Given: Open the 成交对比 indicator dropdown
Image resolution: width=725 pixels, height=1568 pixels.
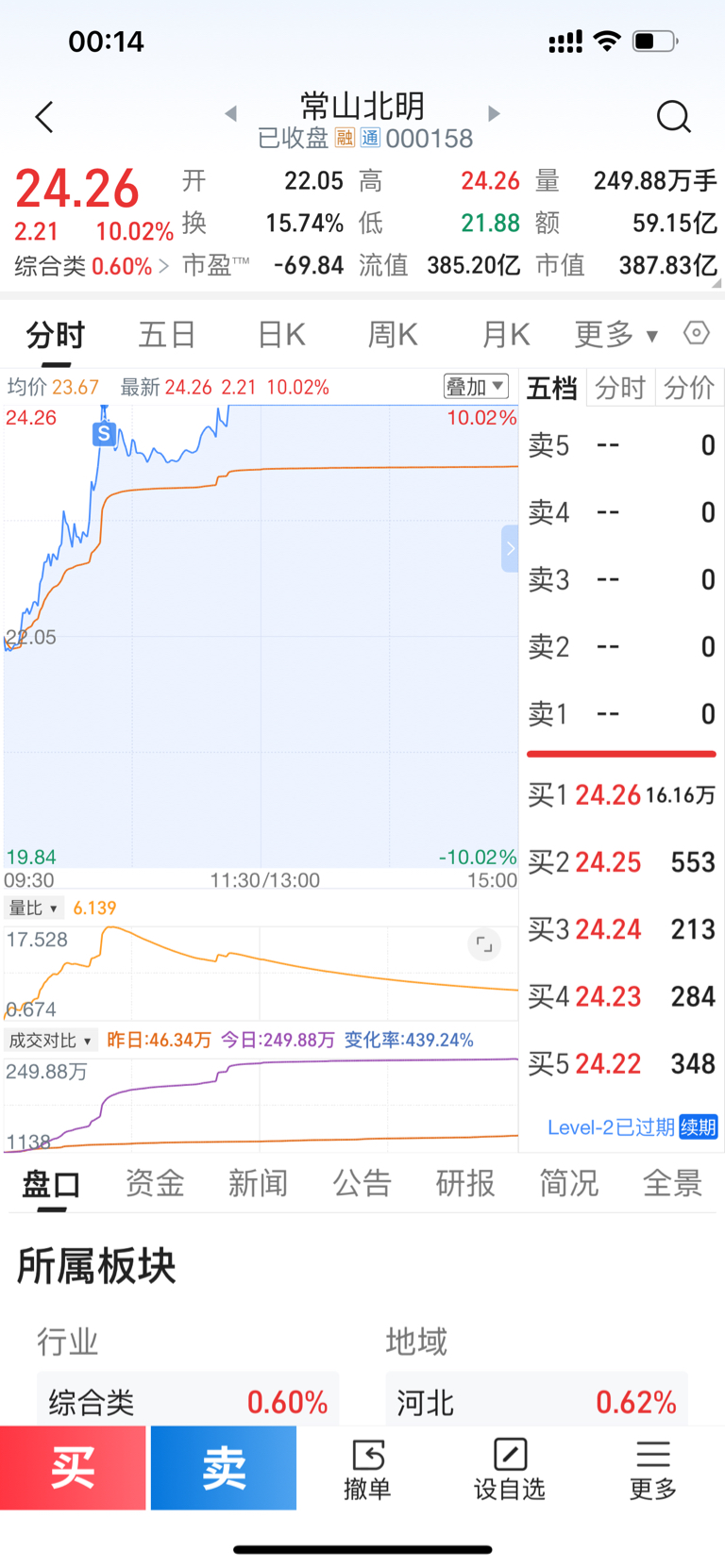Looking at the screenshot, I should click(x=50, y=1041).
